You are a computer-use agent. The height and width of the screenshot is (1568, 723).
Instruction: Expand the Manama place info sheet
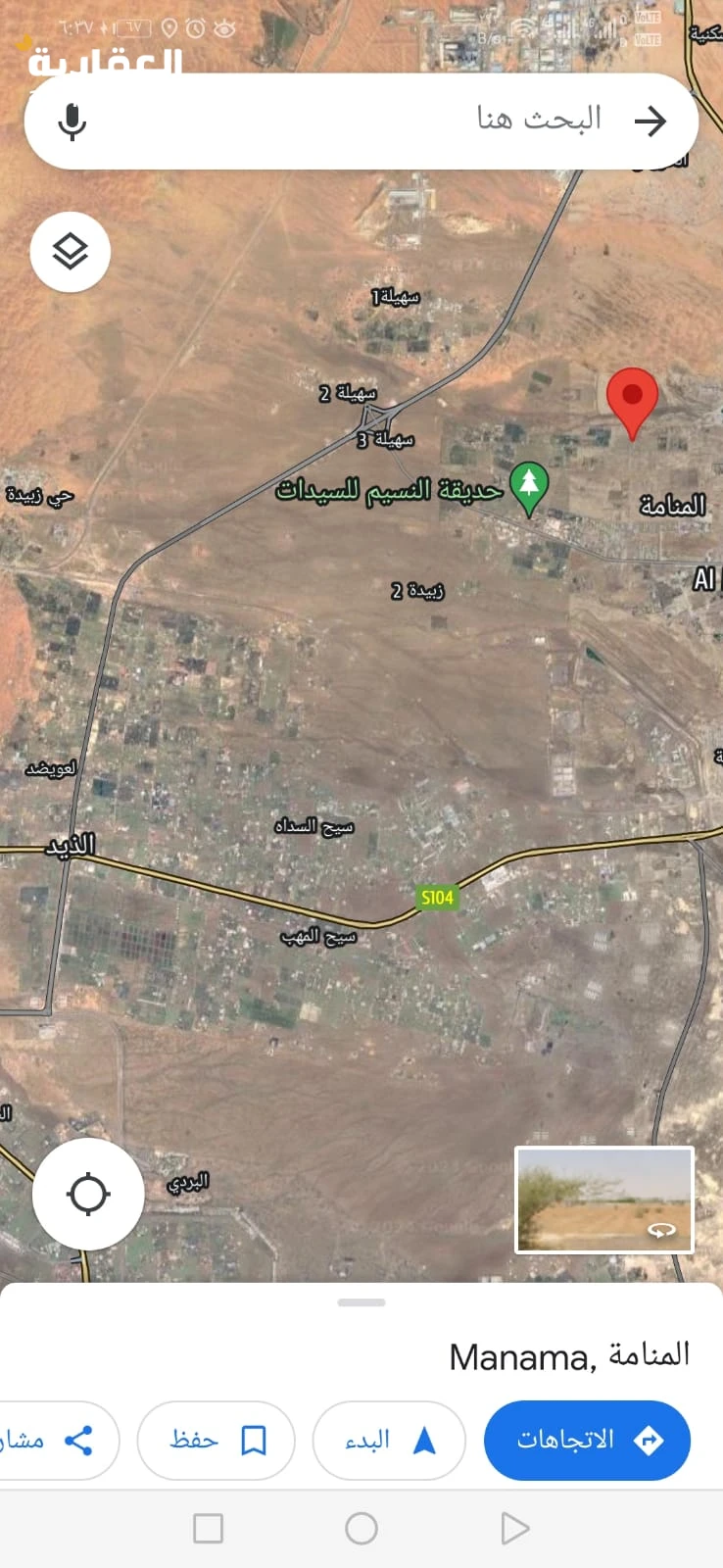[x=361, y=1303]
